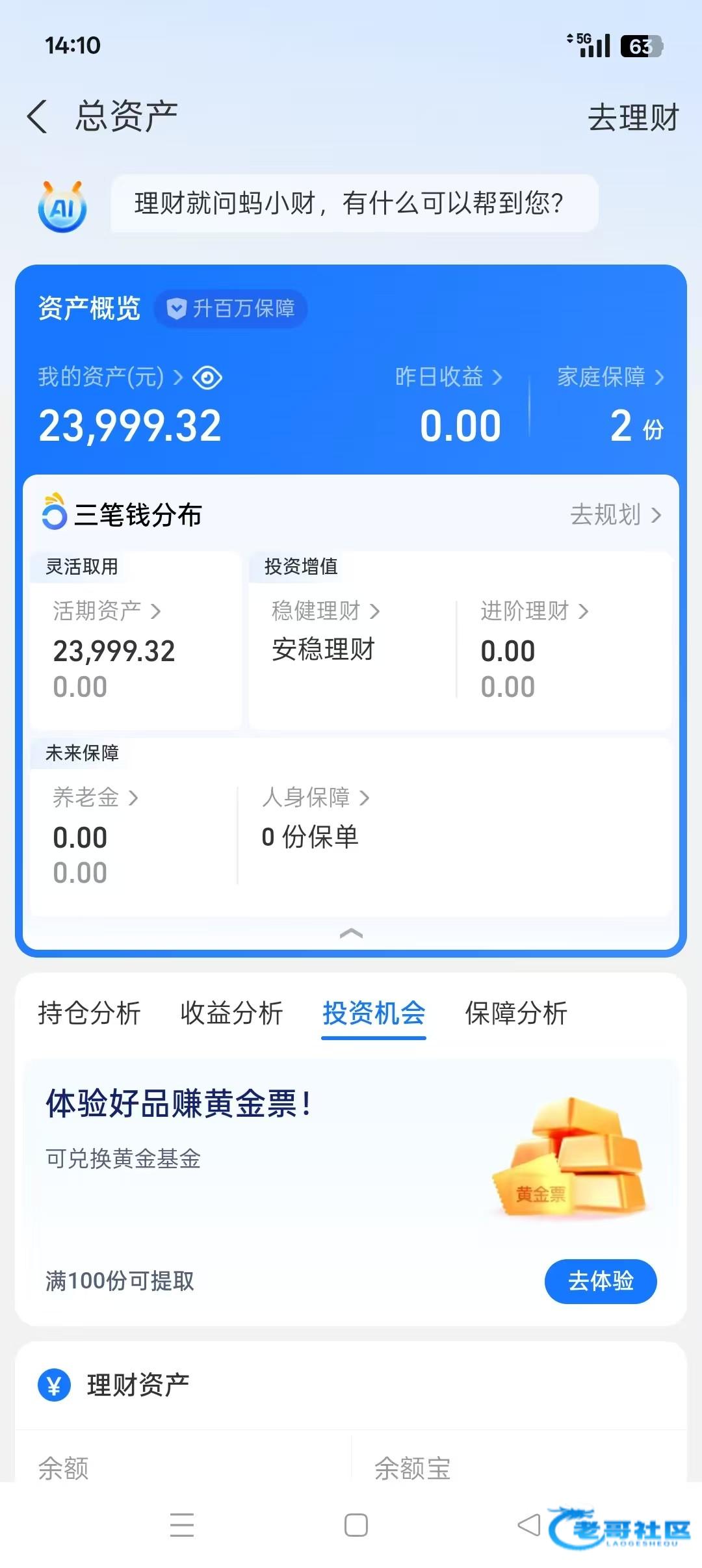
Task: Open 人身保障 policies
Action: (315, 798)
